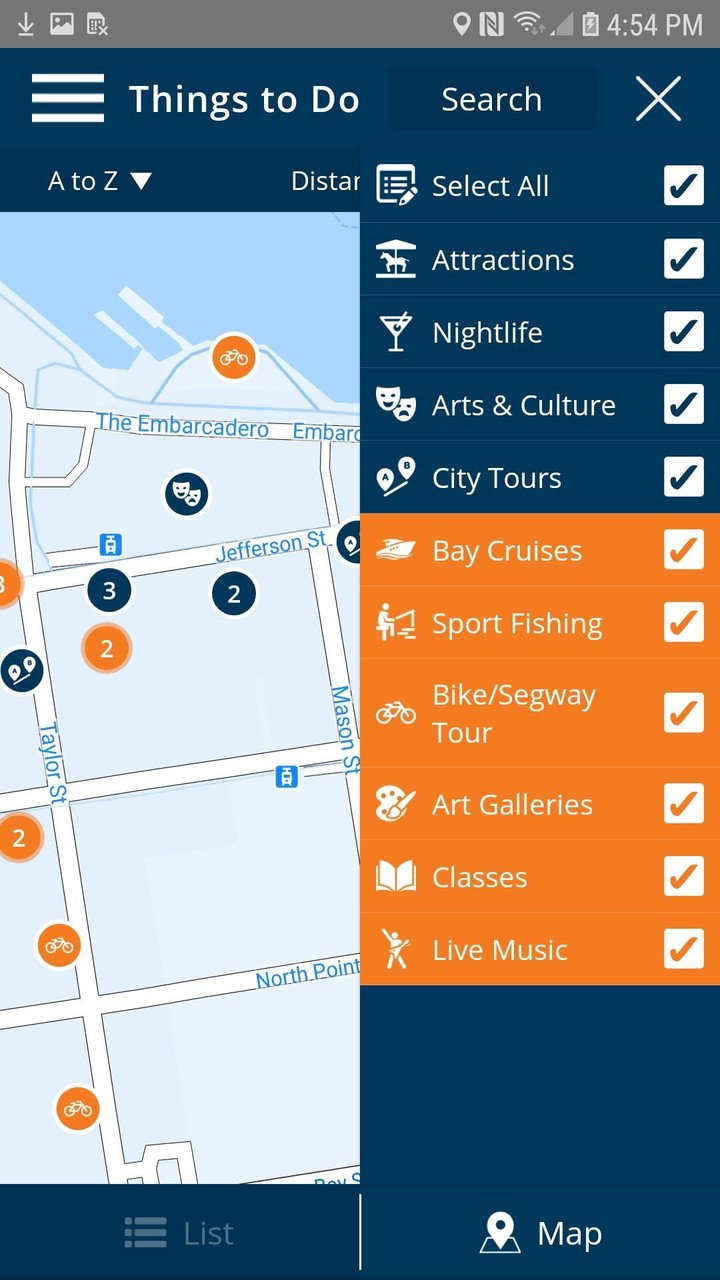The height and width of the screenshot is (1280, 720).
Task: Open the cluster marker showing 3
Action: click(109, 591)
